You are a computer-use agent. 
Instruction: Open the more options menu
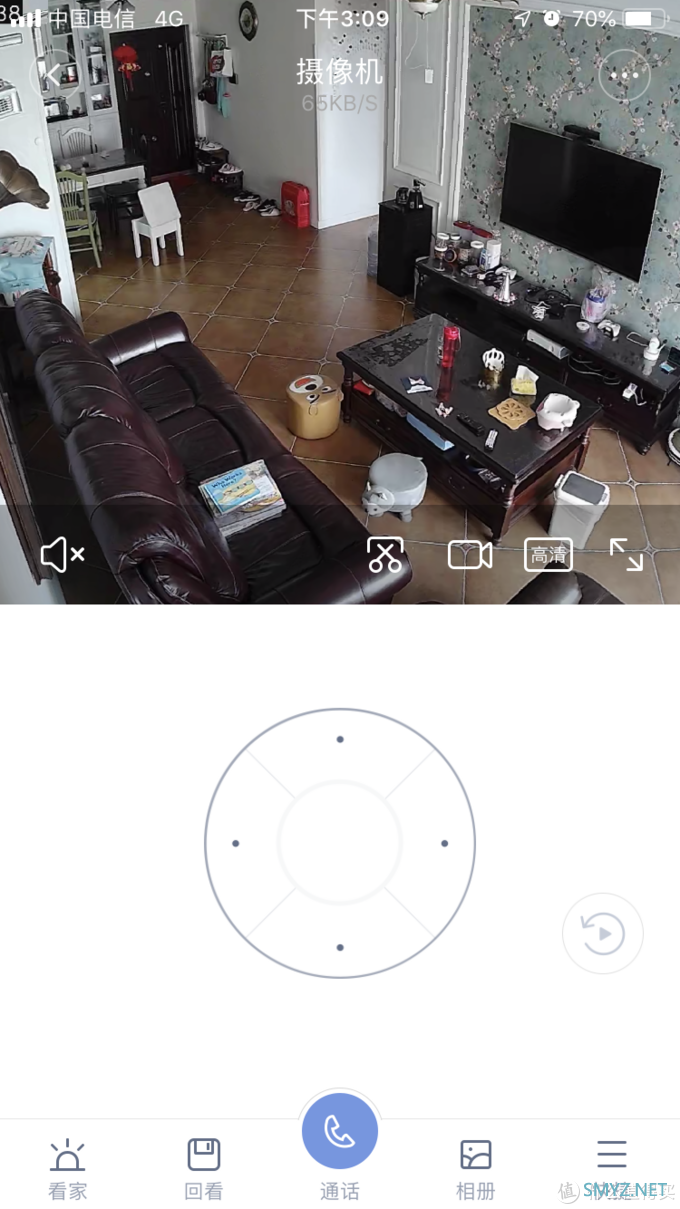tap(624, 74)
